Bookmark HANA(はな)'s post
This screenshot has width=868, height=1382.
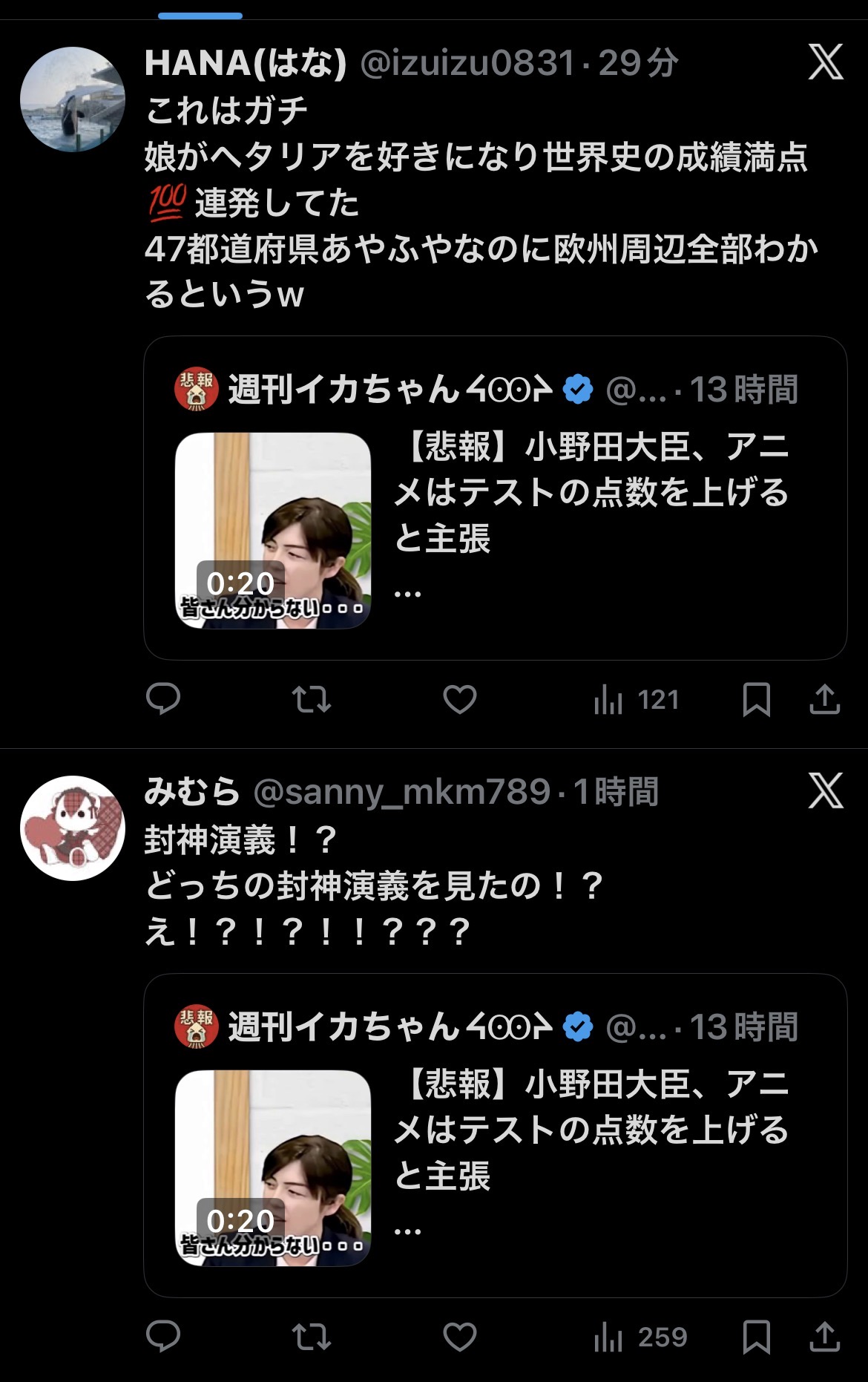[x=756, y=699]
